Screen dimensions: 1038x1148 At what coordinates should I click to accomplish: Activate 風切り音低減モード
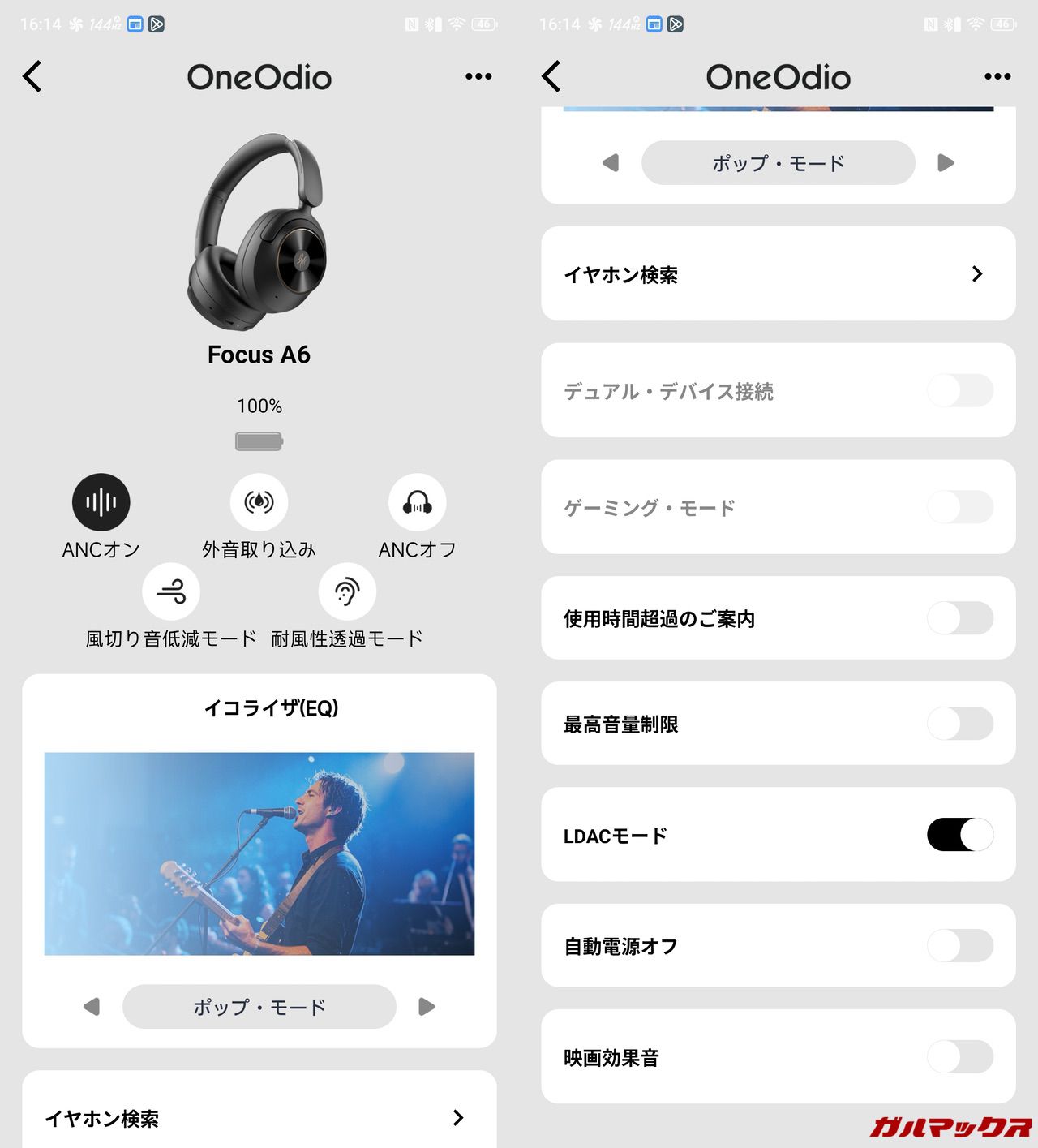pos(171,591)
